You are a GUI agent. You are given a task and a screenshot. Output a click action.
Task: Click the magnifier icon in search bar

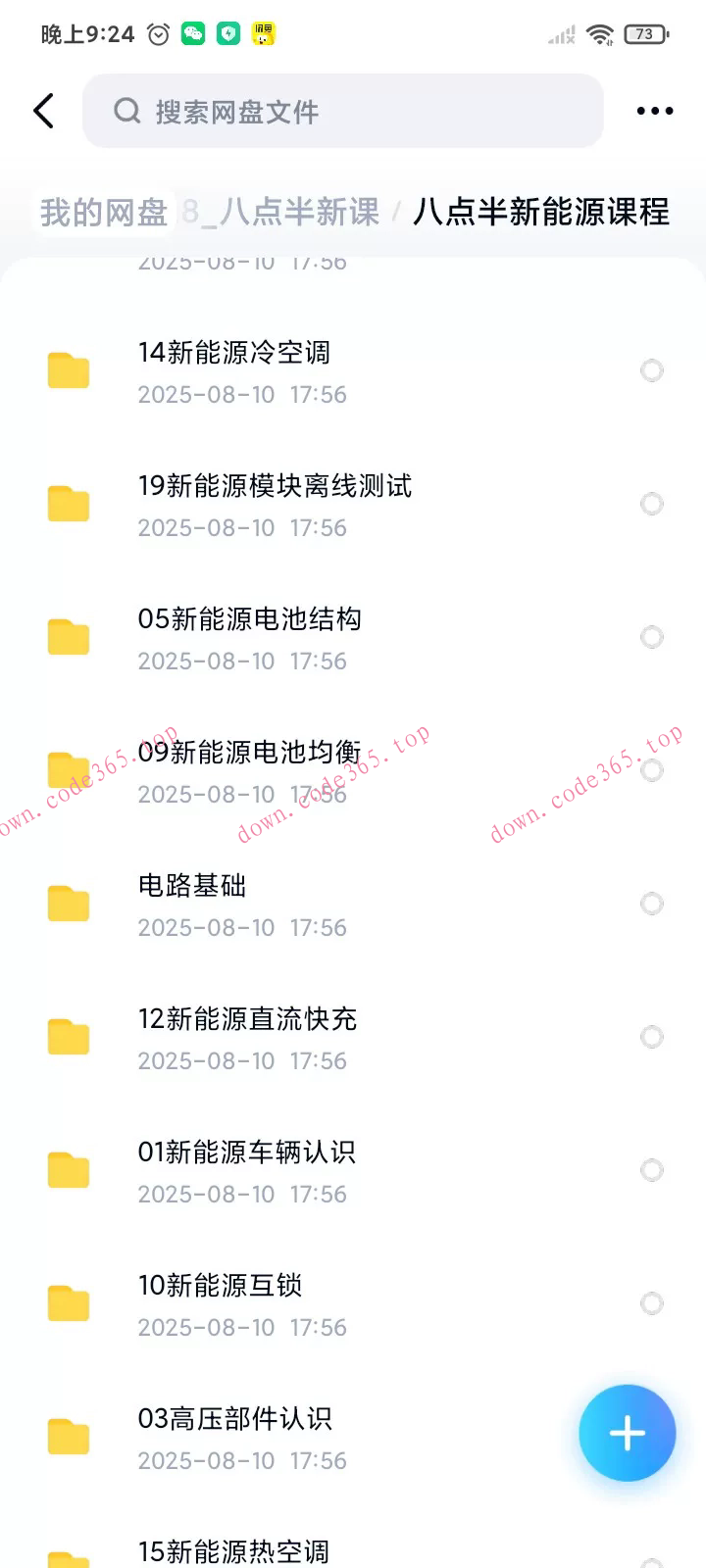pos(126,111)
